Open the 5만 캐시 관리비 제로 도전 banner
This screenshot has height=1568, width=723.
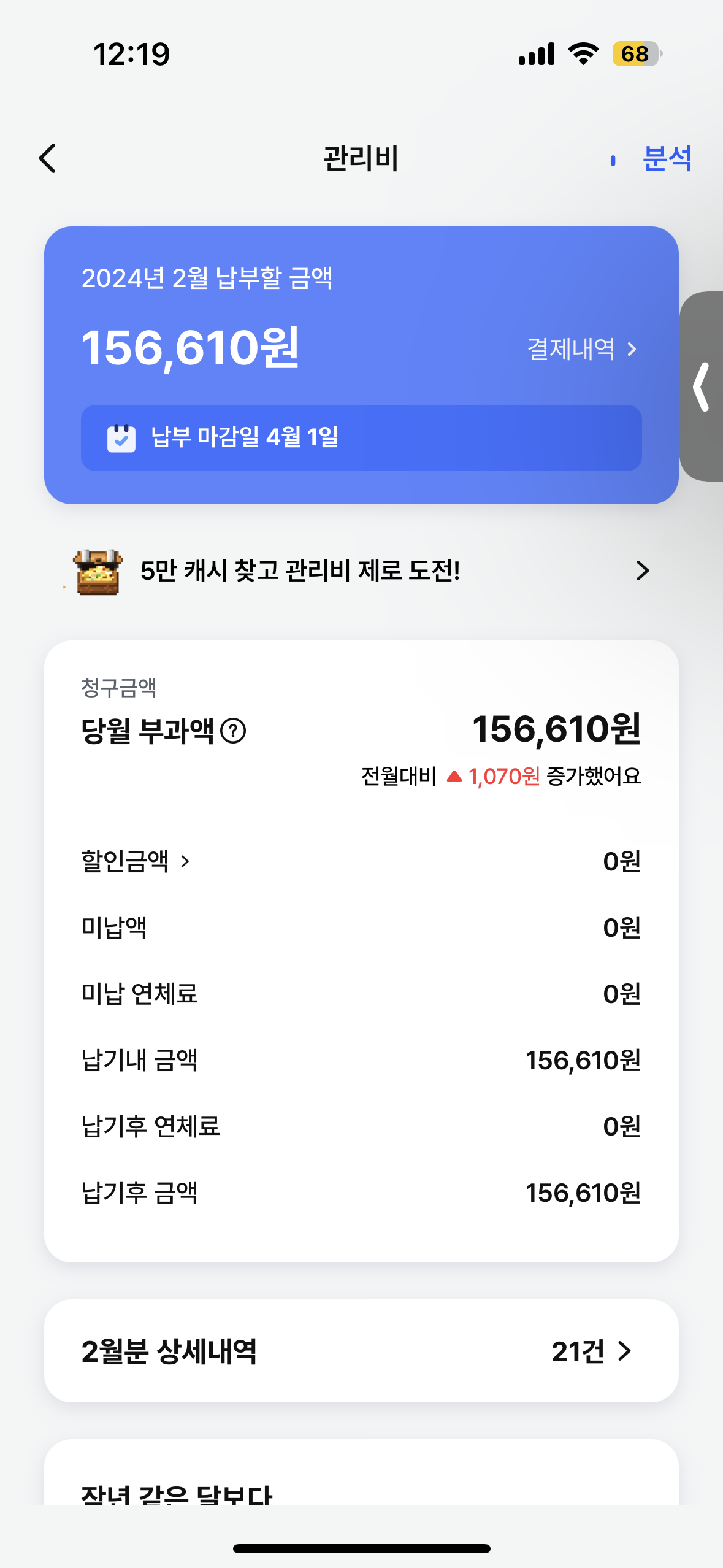coord(361,571)
